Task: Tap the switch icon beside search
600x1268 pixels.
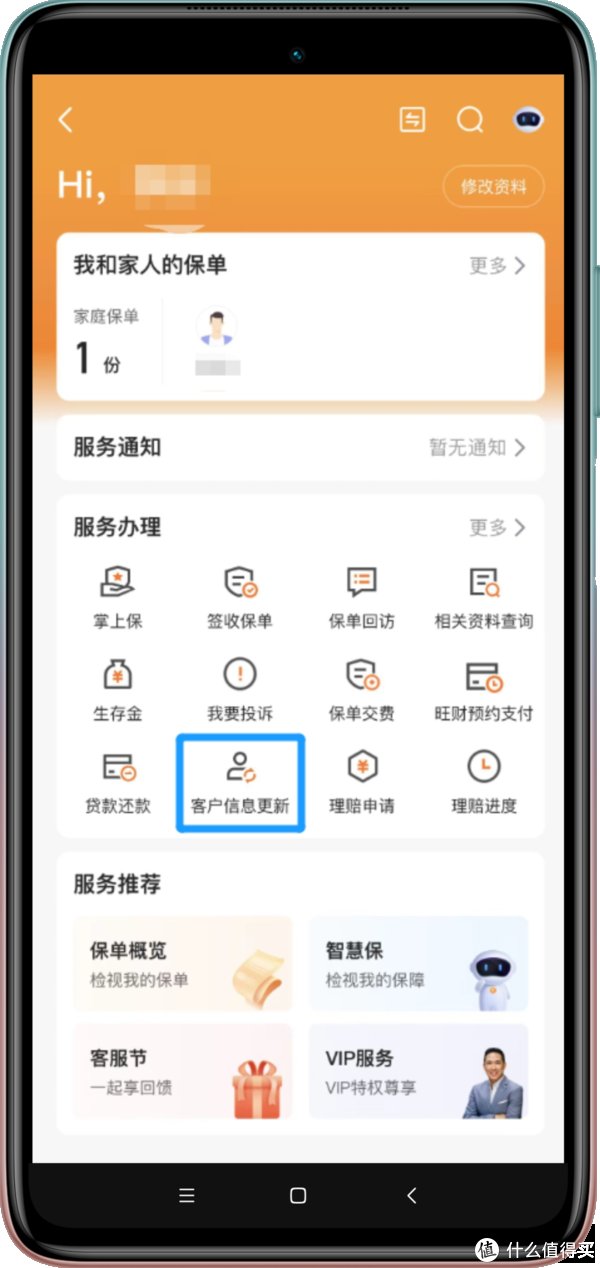Action: click(412, 120)
